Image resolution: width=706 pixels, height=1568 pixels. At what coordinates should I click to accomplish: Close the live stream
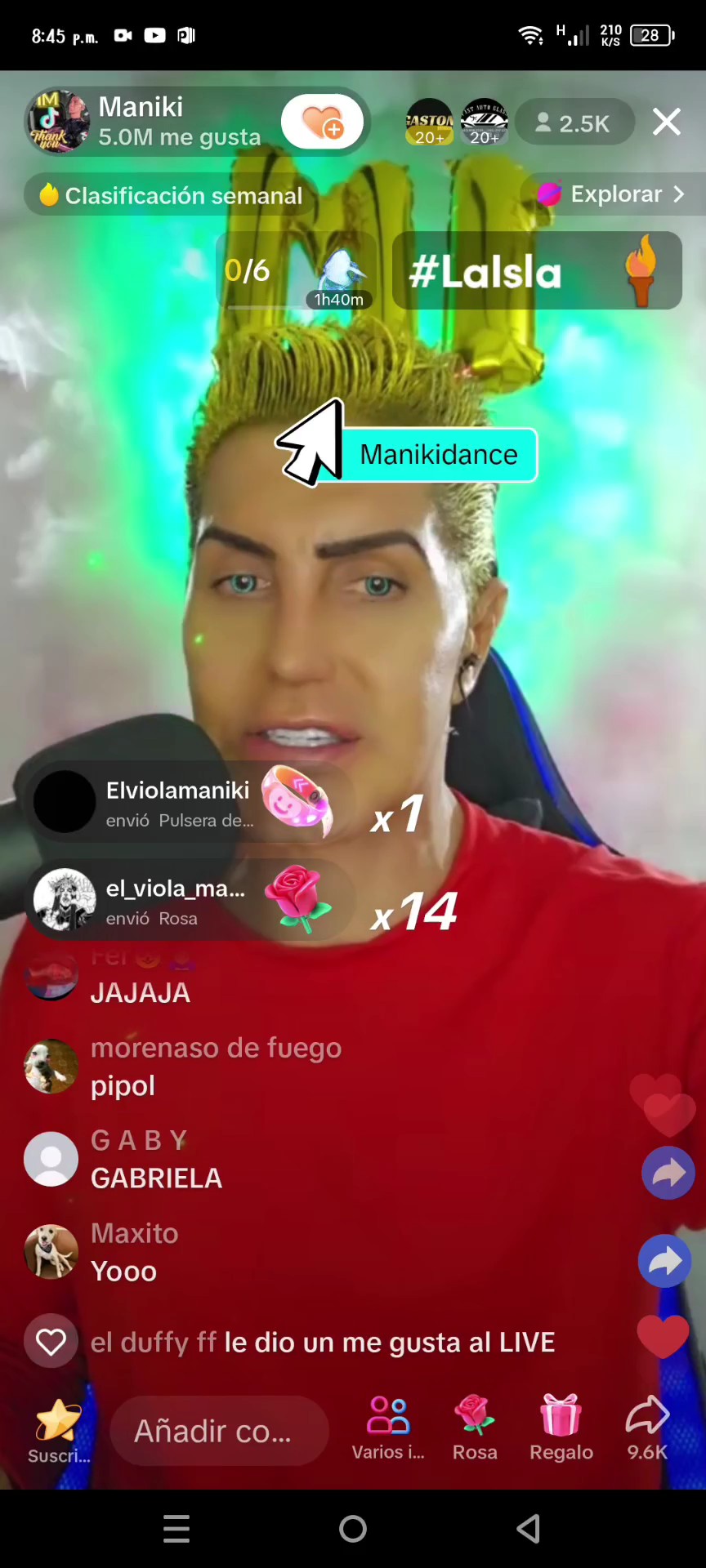coord(666,122)
